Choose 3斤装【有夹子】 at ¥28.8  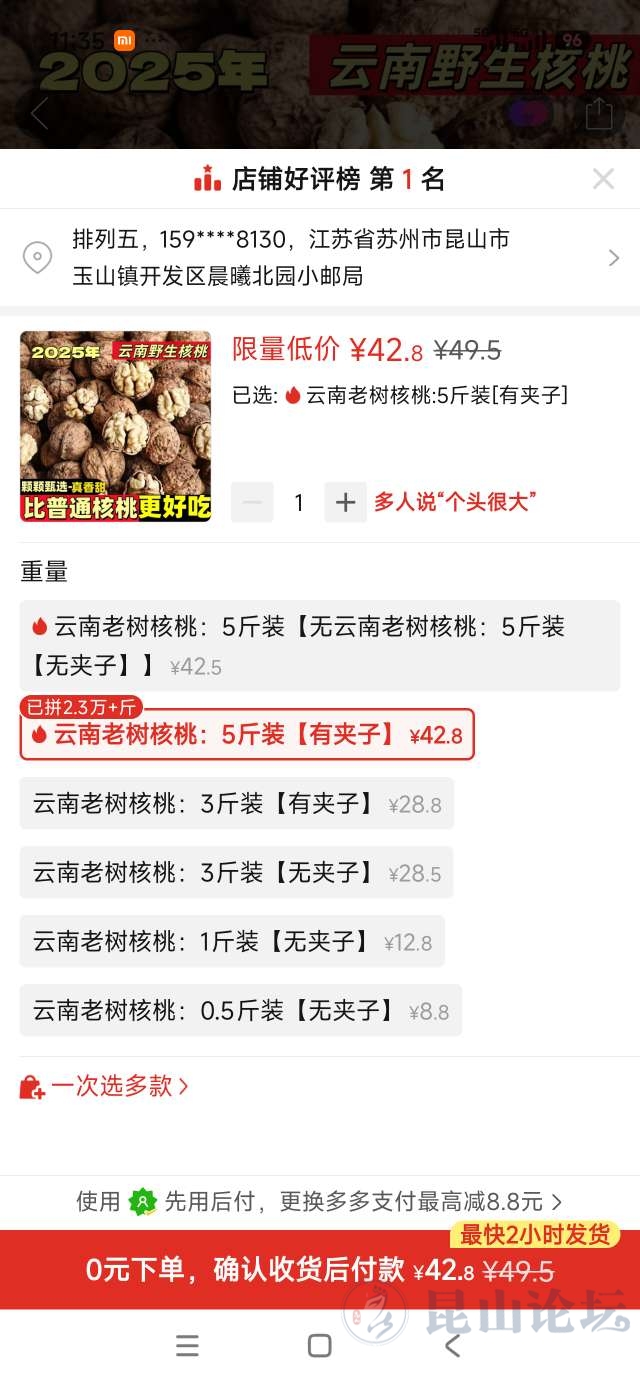(x=236, y=803)
